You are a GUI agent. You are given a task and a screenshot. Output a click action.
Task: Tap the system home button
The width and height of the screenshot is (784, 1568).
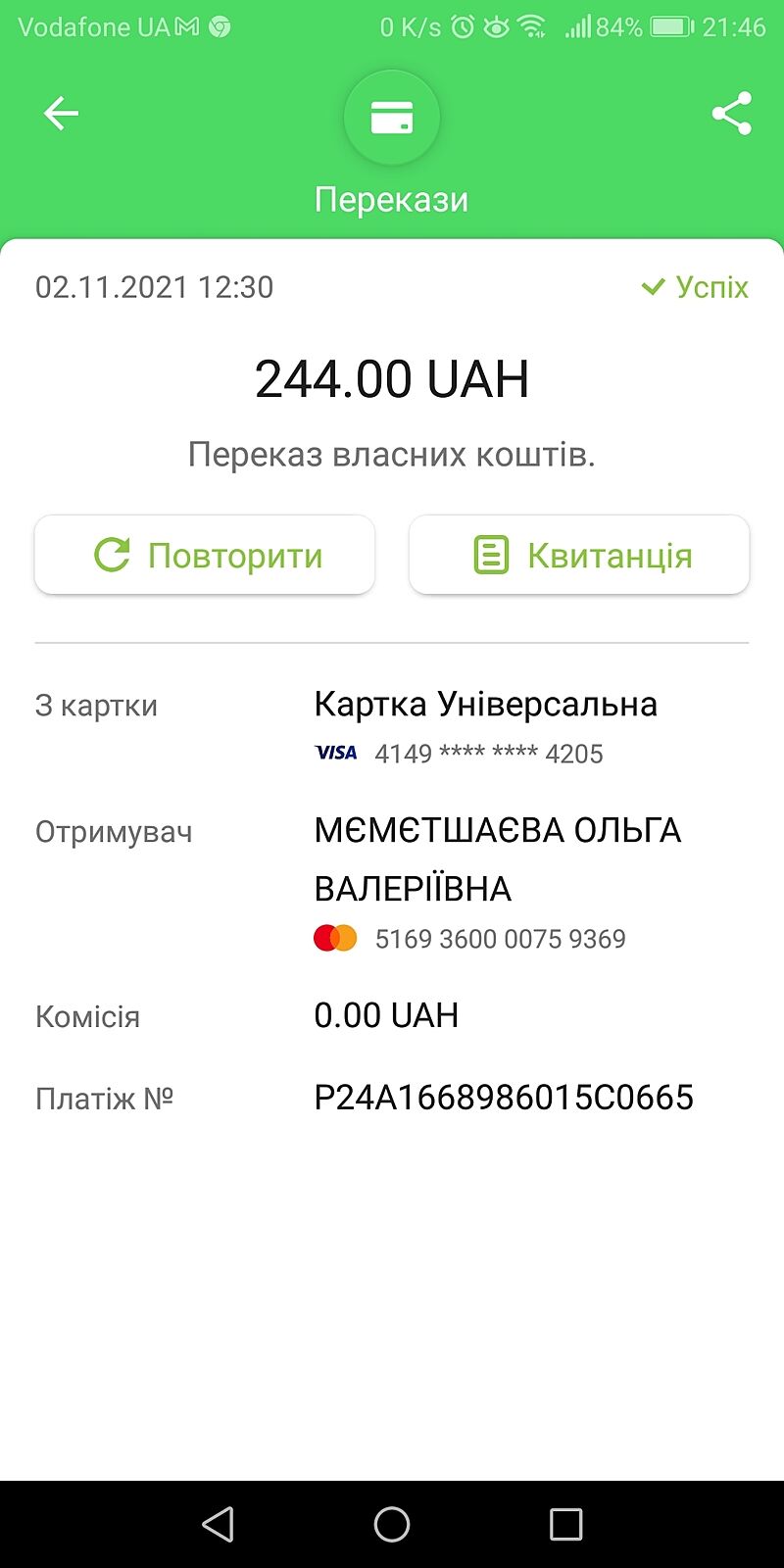tap(392, 1524)
